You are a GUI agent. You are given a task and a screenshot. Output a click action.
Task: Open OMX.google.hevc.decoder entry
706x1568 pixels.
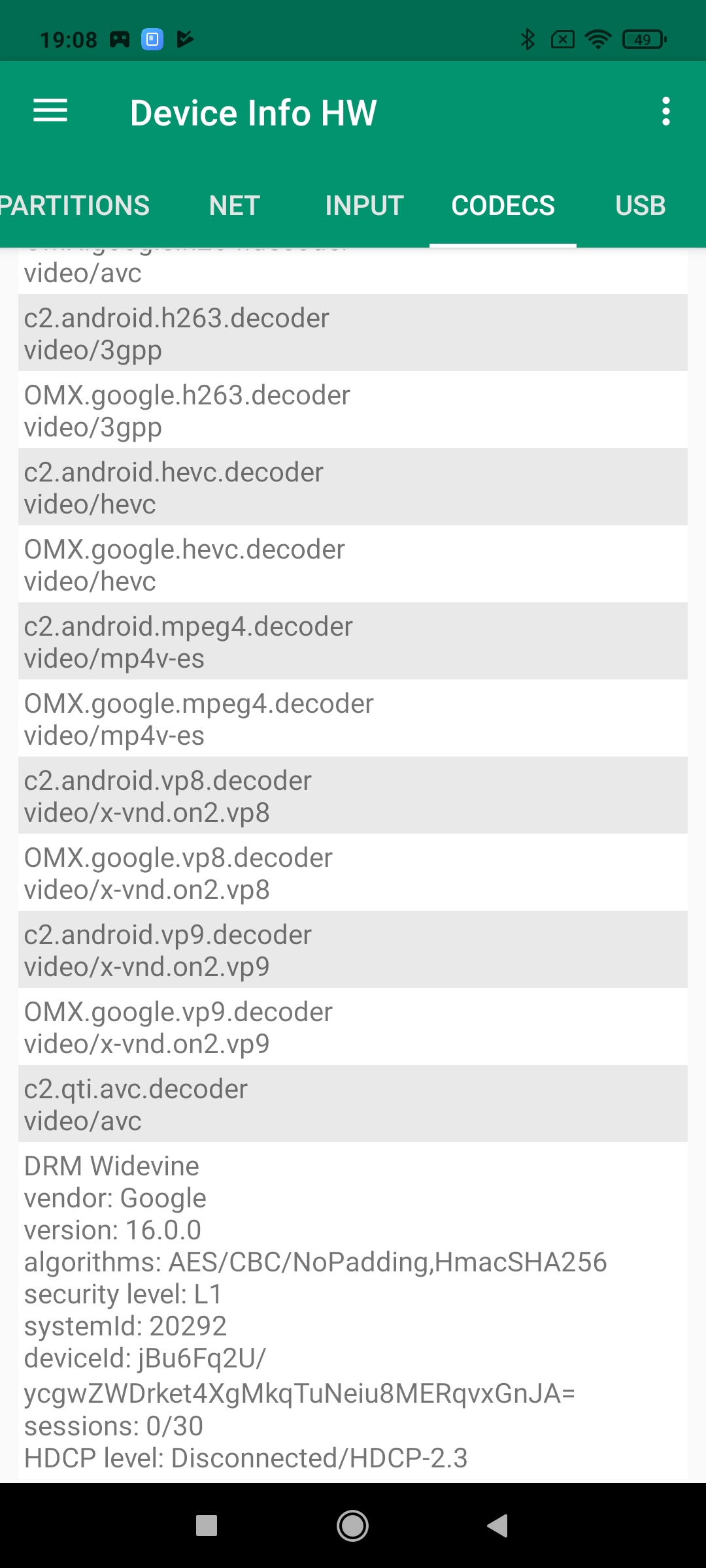(353, 564)
